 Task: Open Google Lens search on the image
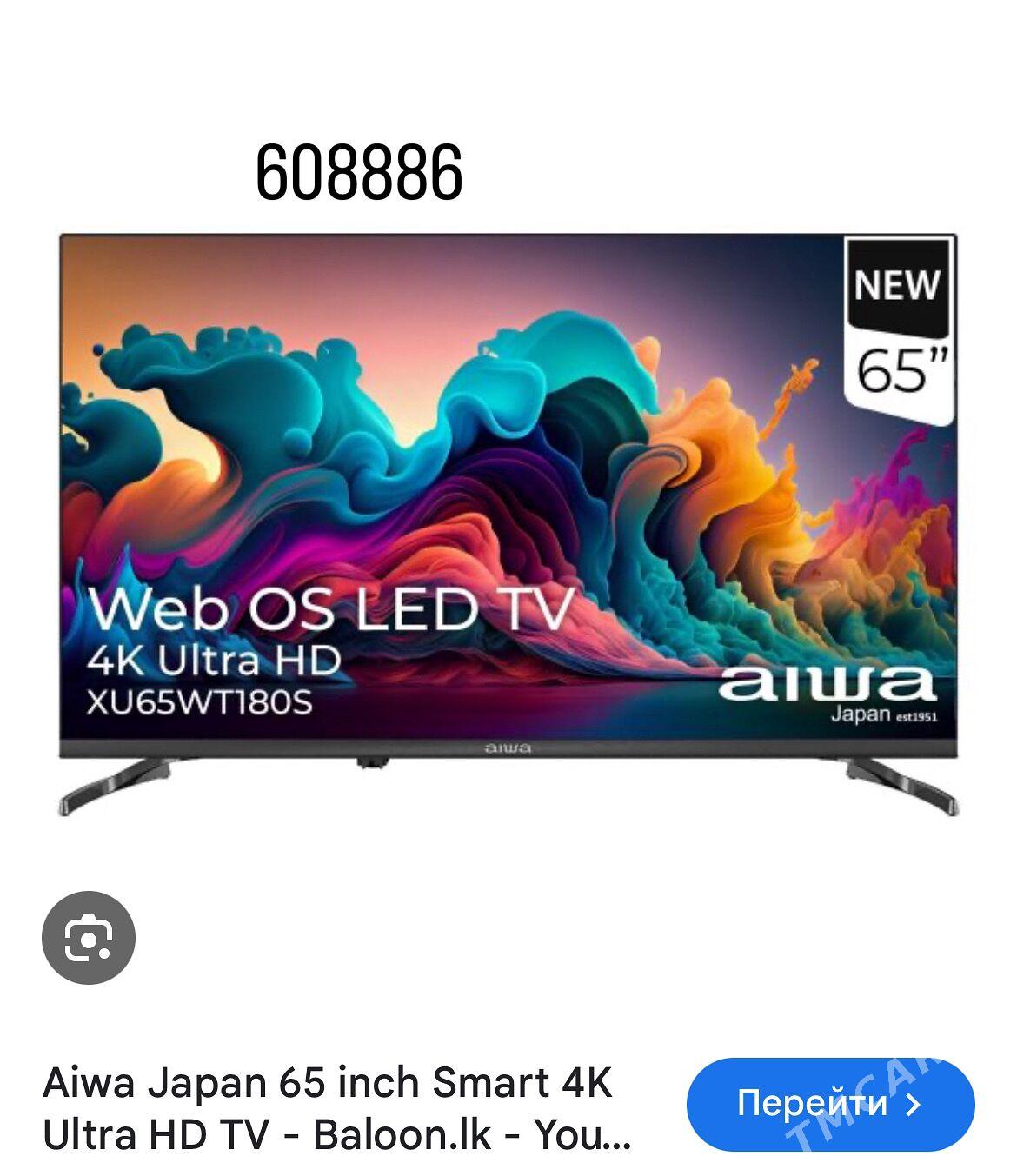pos(89,937)
